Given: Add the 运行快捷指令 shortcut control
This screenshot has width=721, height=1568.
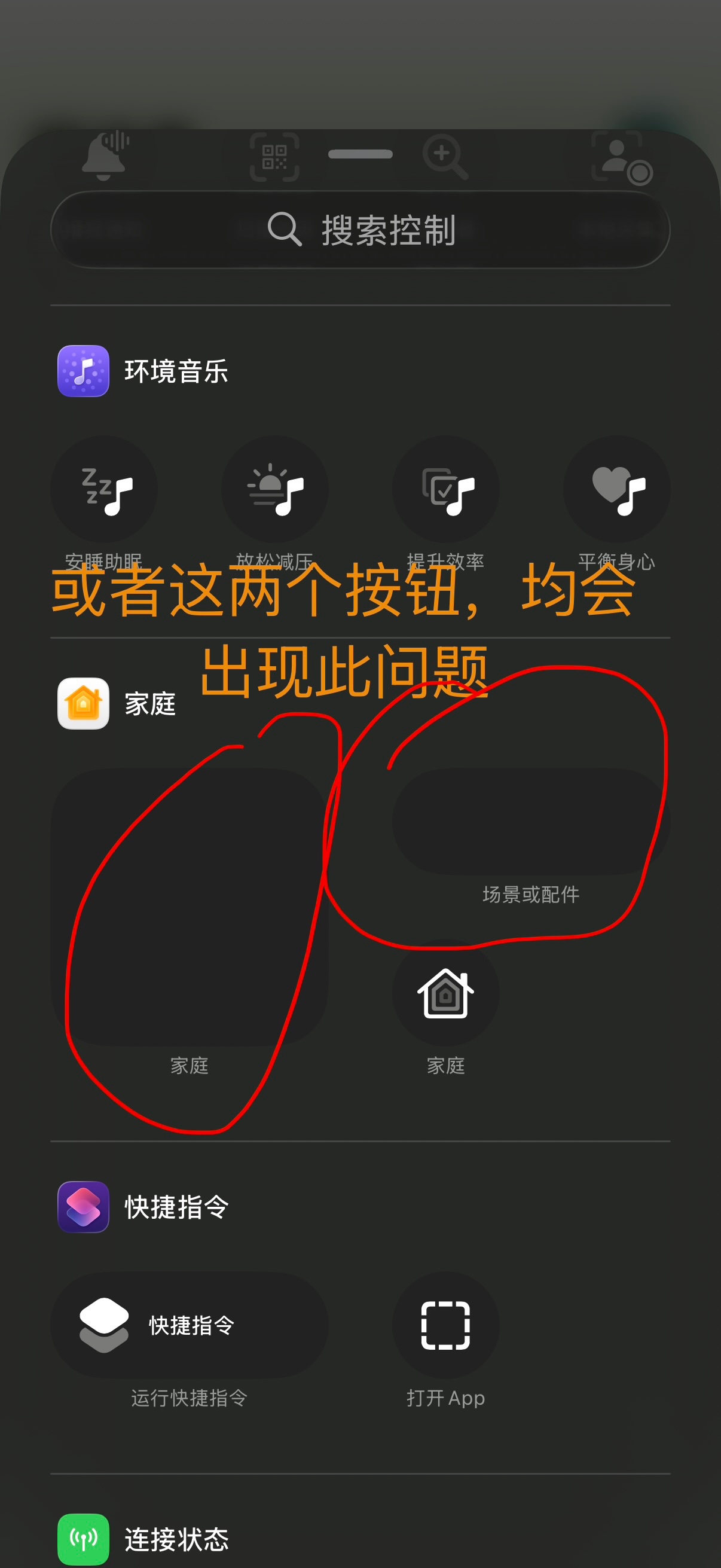Looking at the screenshot, I should click(190, 1325).
